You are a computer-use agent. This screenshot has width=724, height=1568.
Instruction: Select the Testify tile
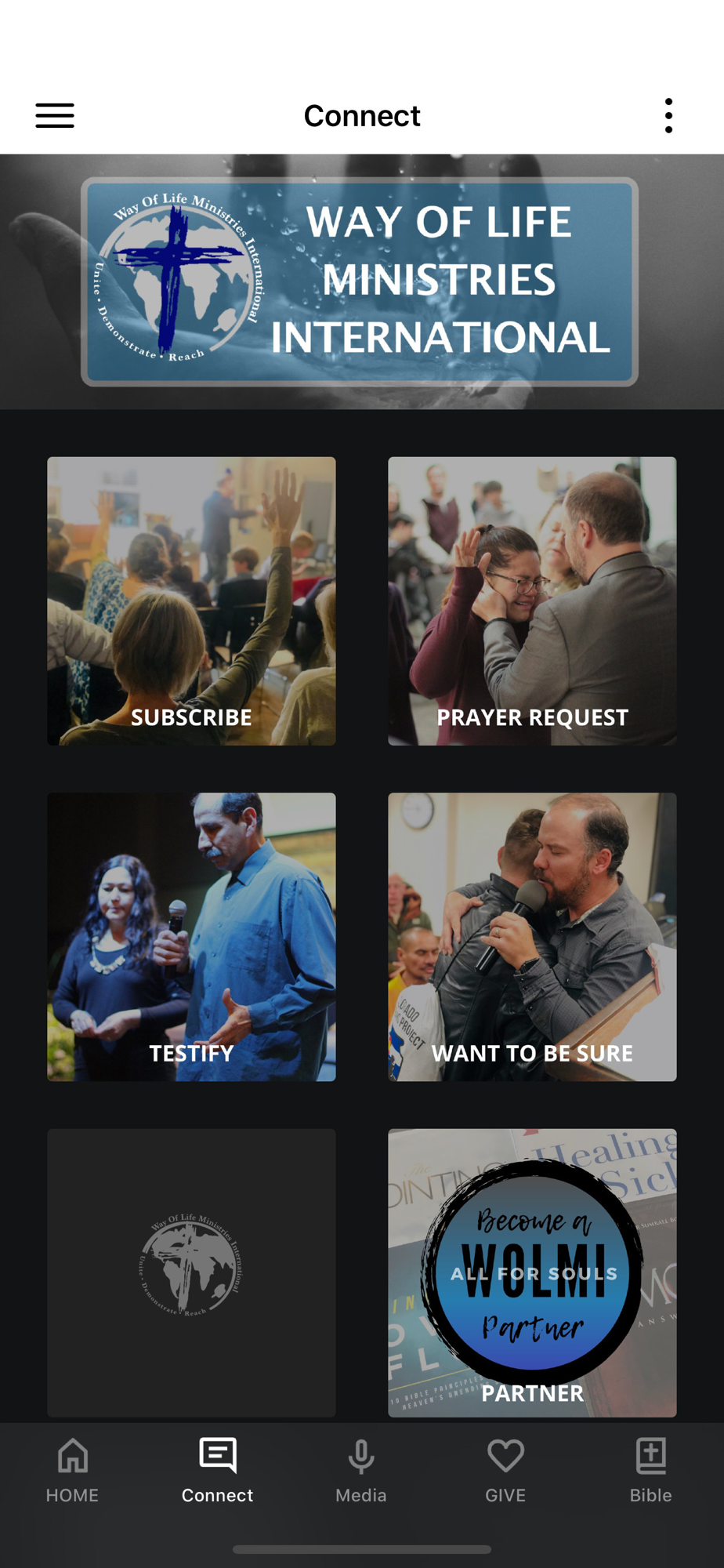coord(191,937)
